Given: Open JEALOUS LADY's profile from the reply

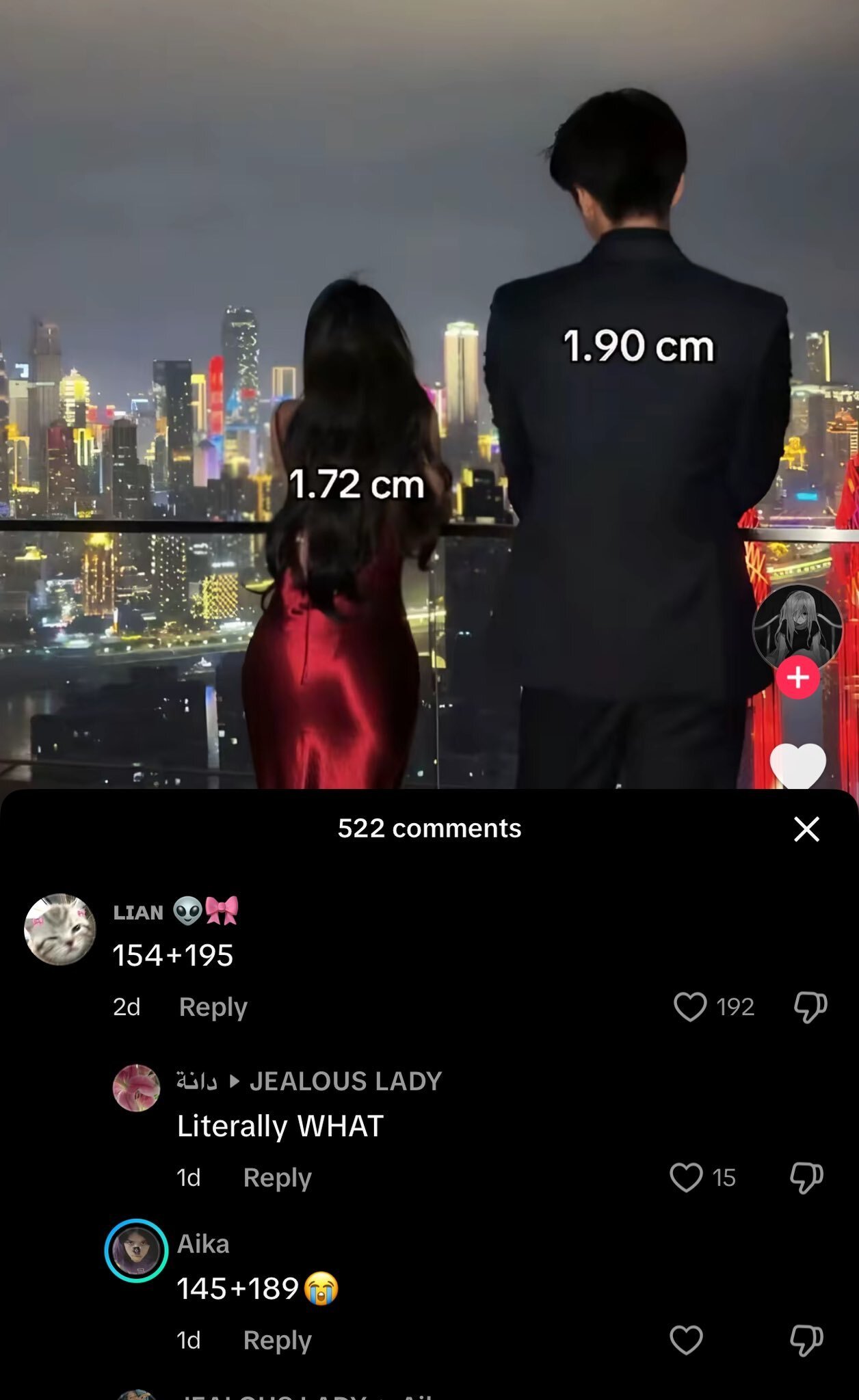Looking at the screenshot, I should [345, 1081].
